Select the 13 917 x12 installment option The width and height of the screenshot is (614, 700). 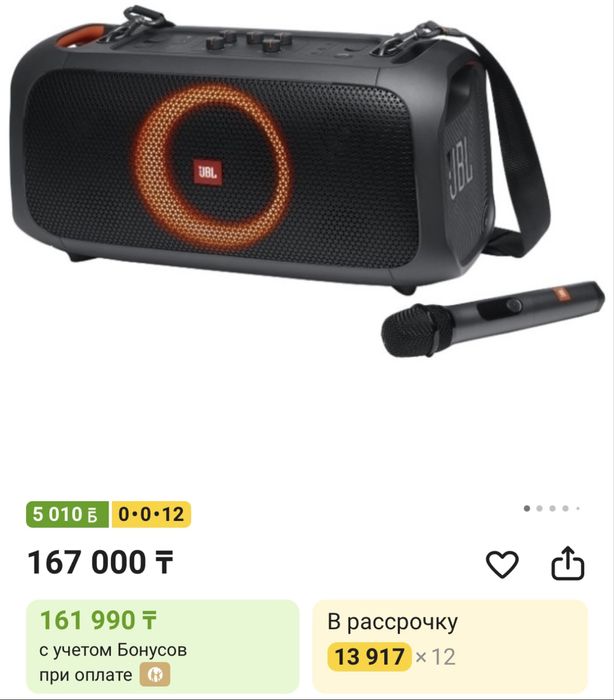pyautogui.click(x=450, y=641)
